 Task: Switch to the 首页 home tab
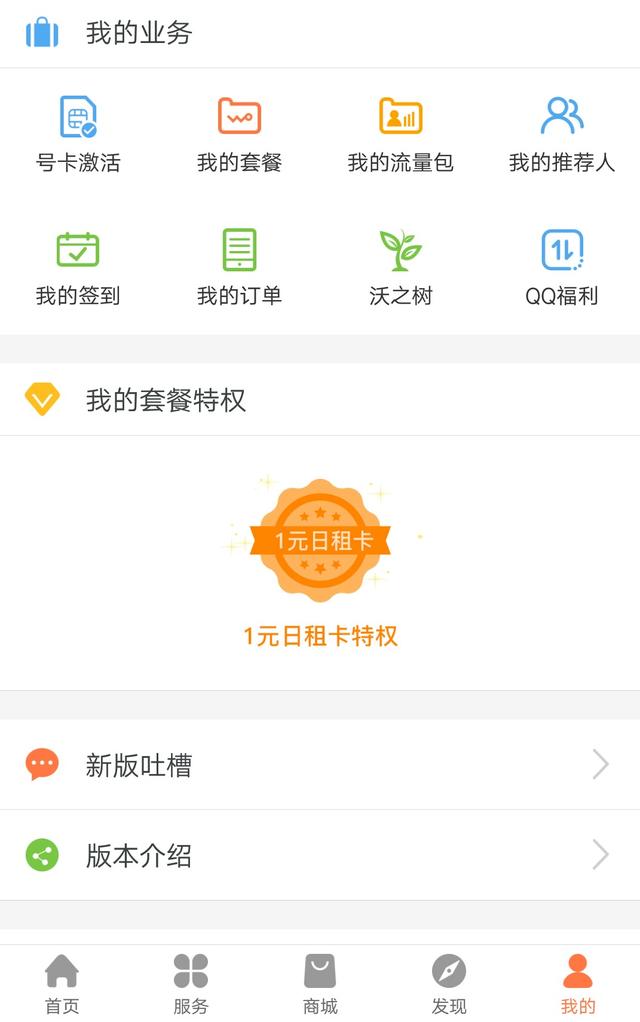62,983
